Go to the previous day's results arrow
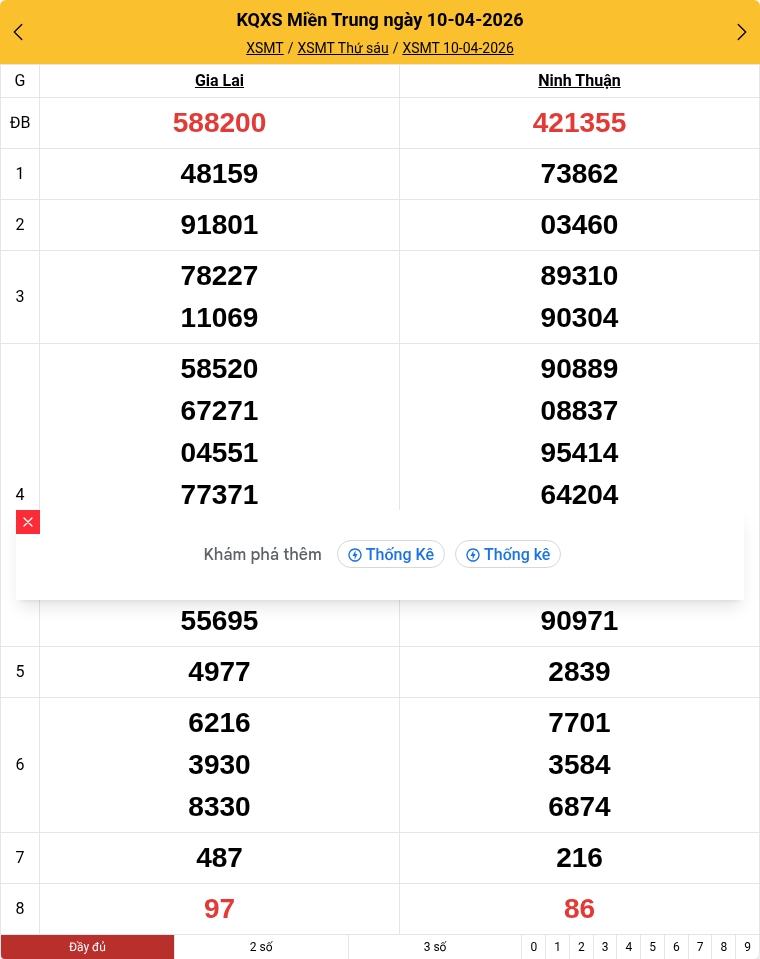 pos(18,32)
